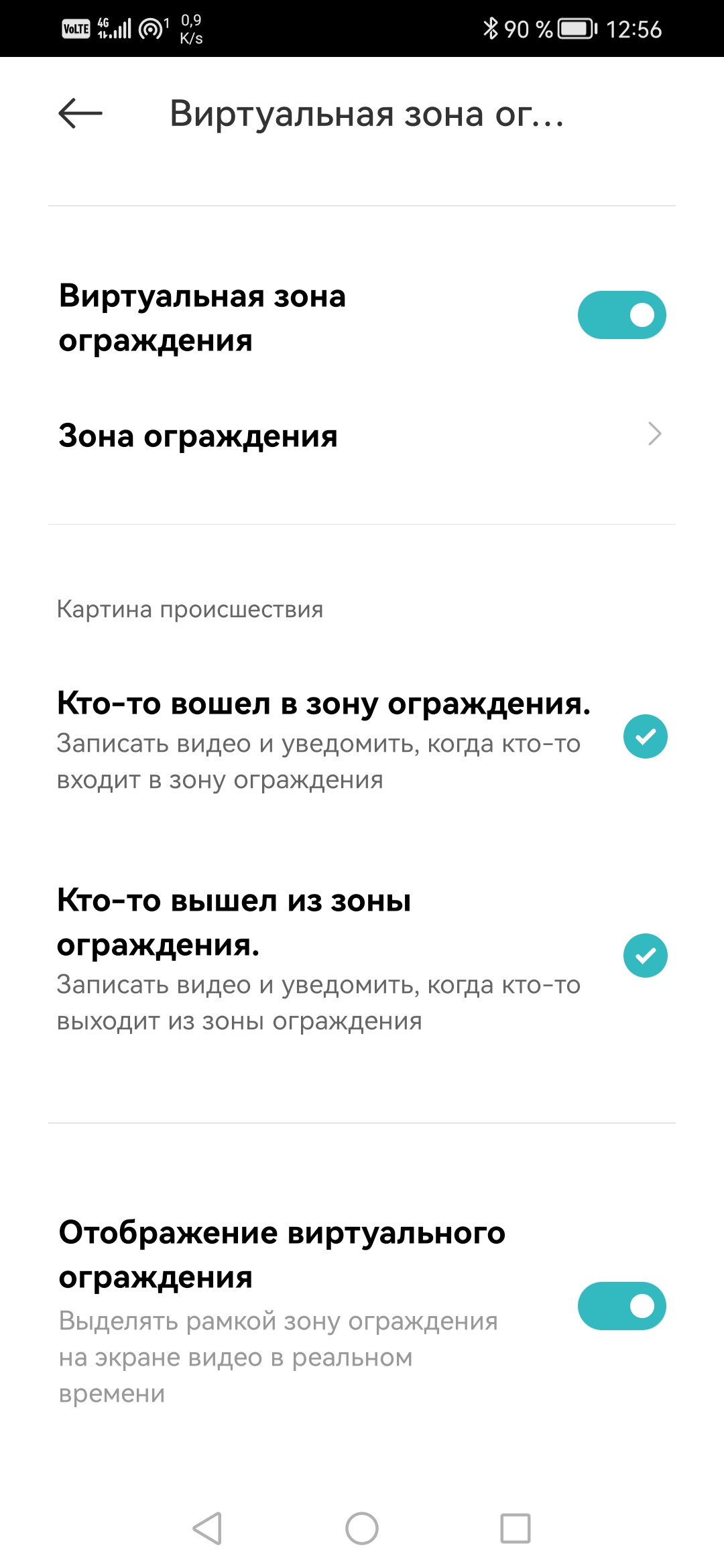Tap the system home button
The width and height of the screenshot is (724, 1568).
[362, 1528]
